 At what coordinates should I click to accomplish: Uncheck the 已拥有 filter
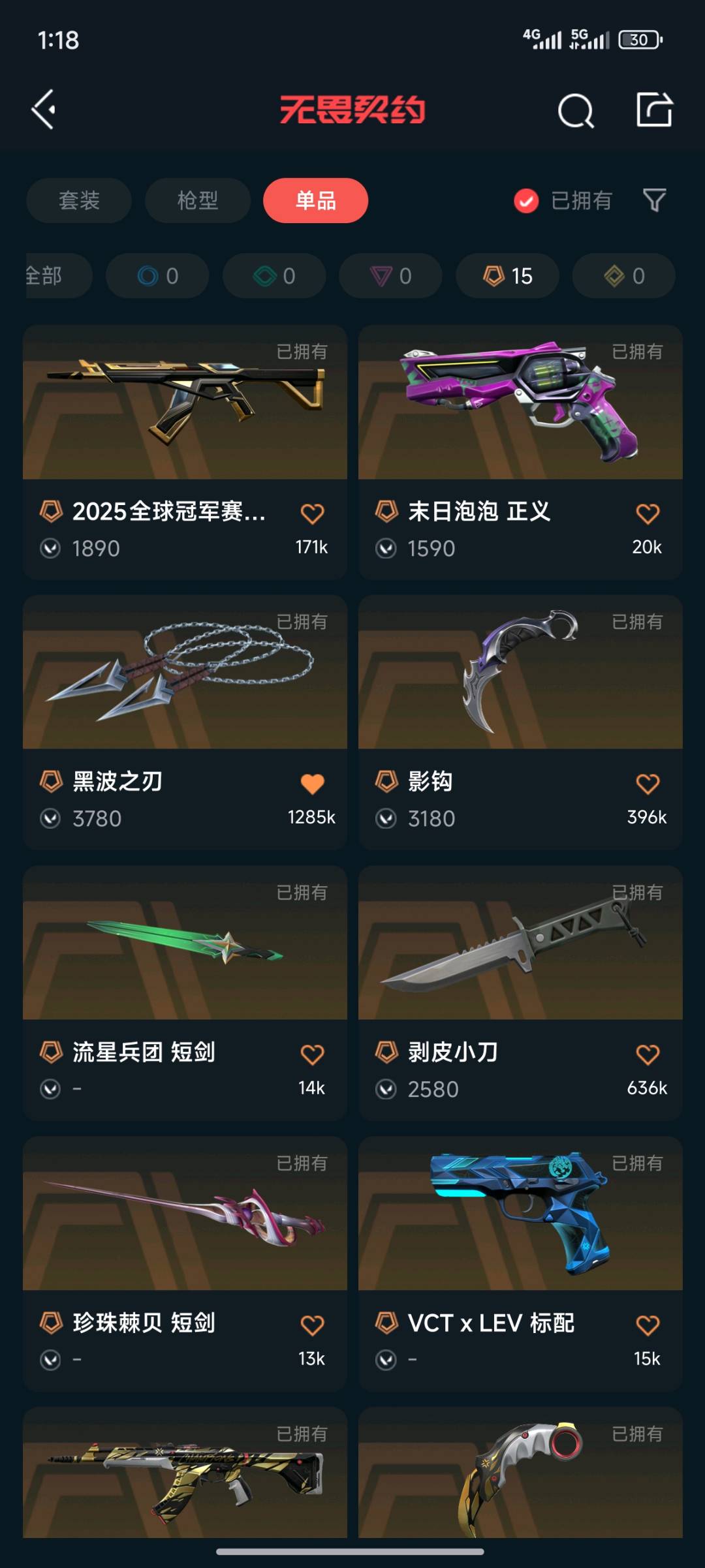(x=526, y=201)
